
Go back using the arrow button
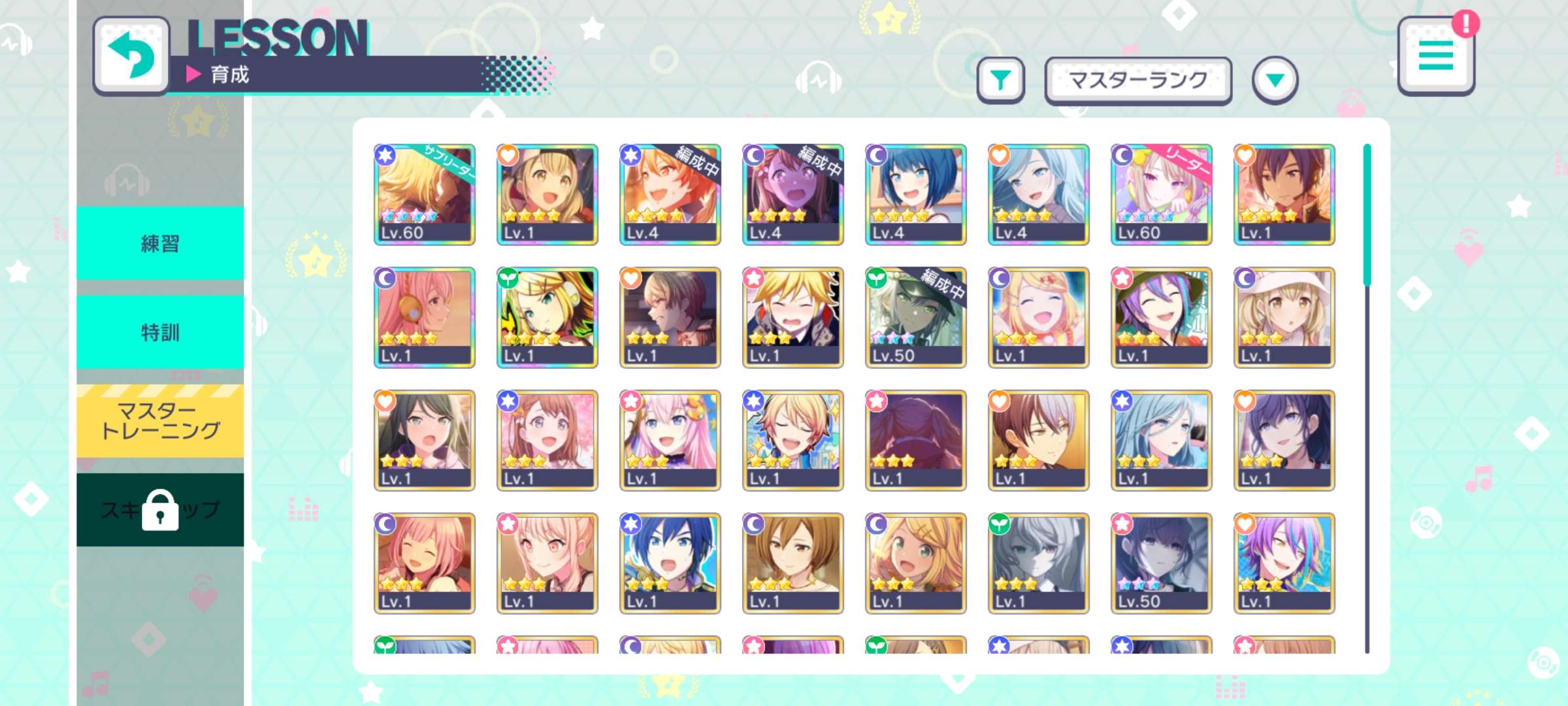point(131,56)
